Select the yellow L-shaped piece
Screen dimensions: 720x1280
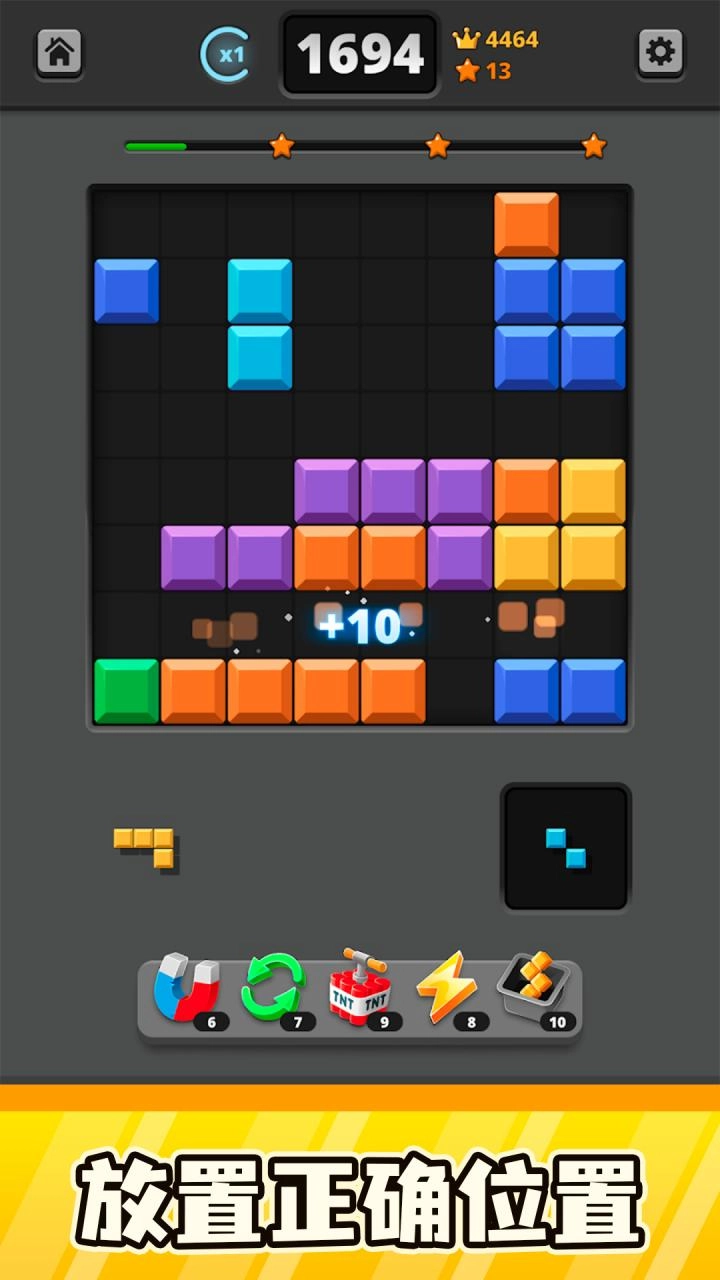pos(145,845)
